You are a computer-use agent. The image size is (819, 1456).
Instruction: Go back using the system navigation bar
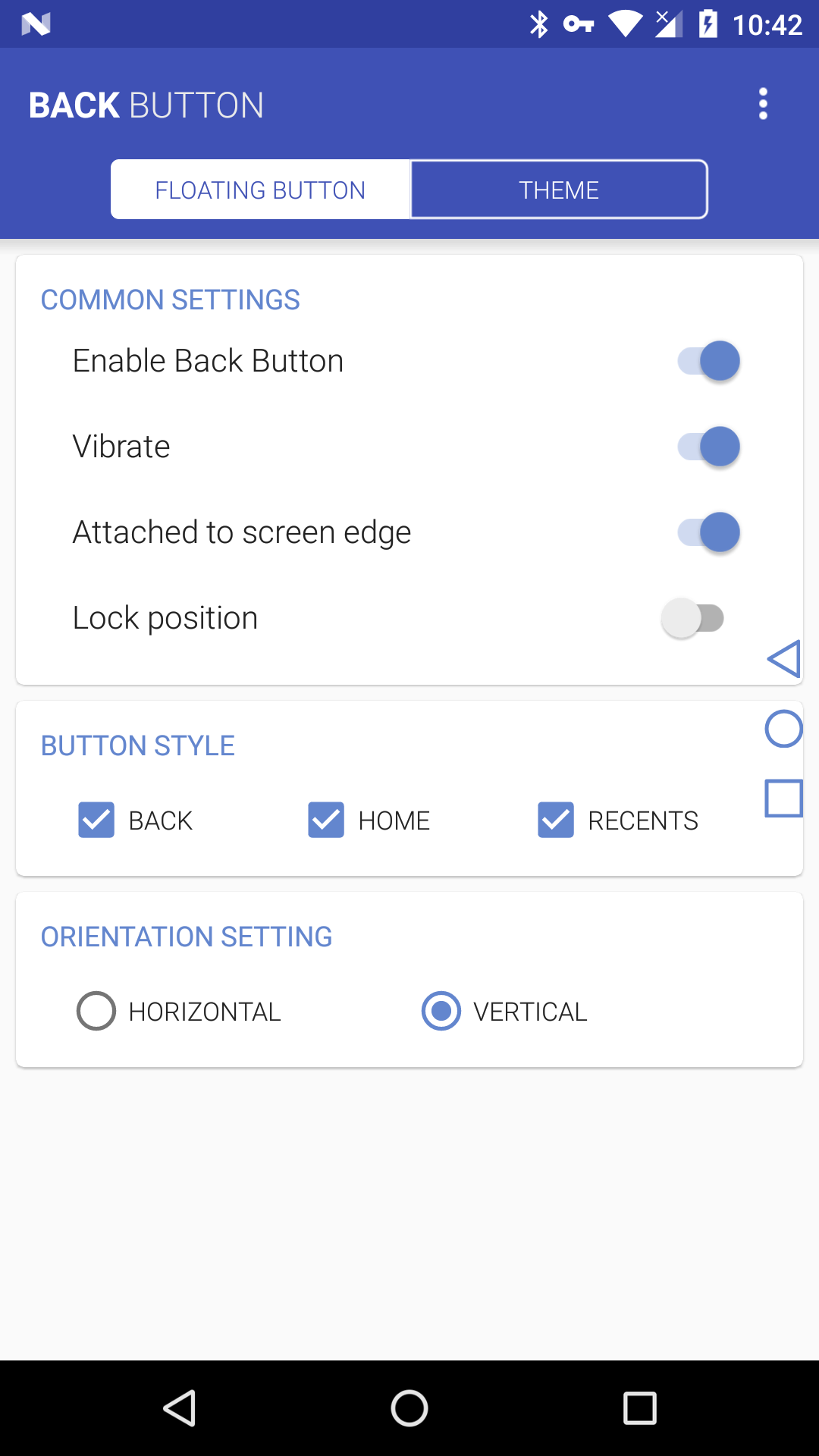point(180,1408)
